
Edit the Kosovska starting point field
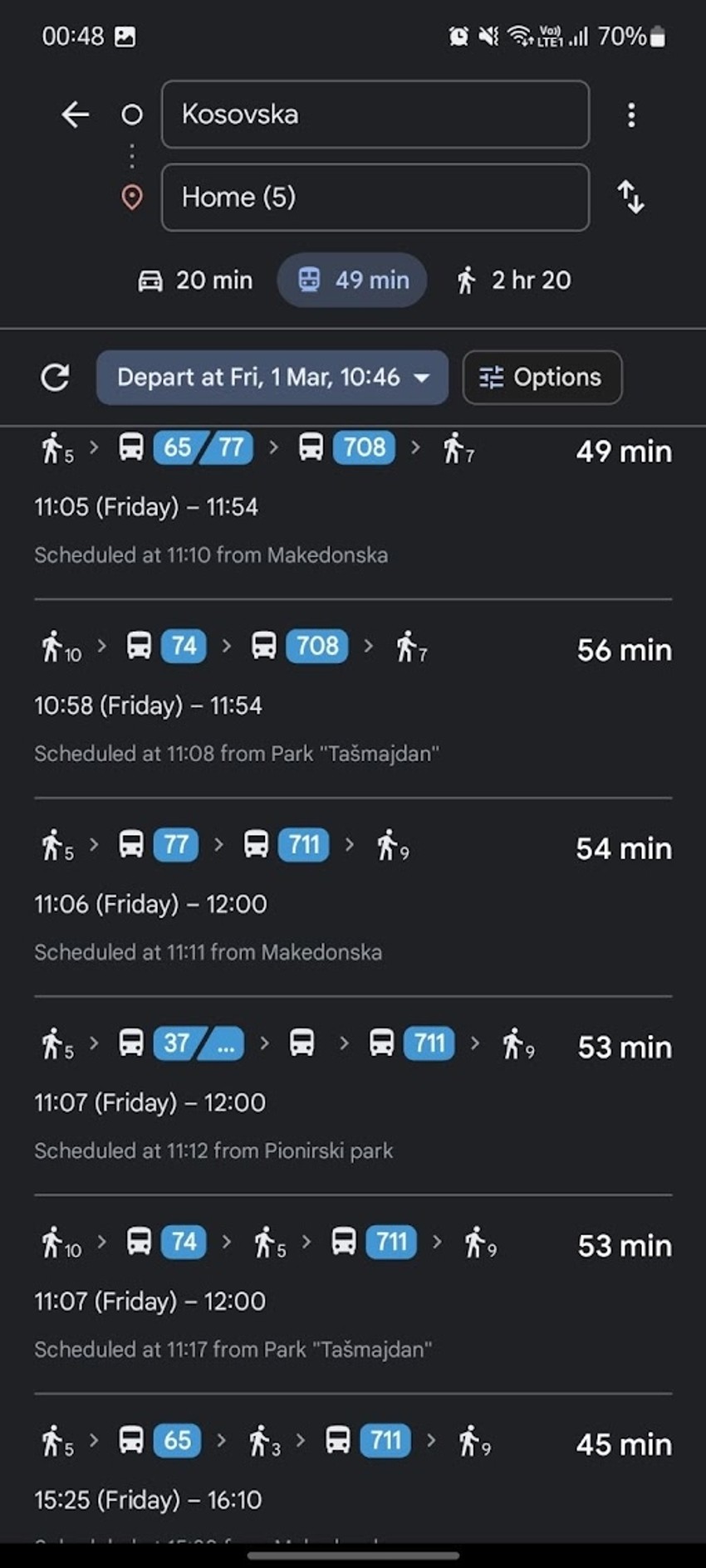pyautogui.click(x=375, y=115)
